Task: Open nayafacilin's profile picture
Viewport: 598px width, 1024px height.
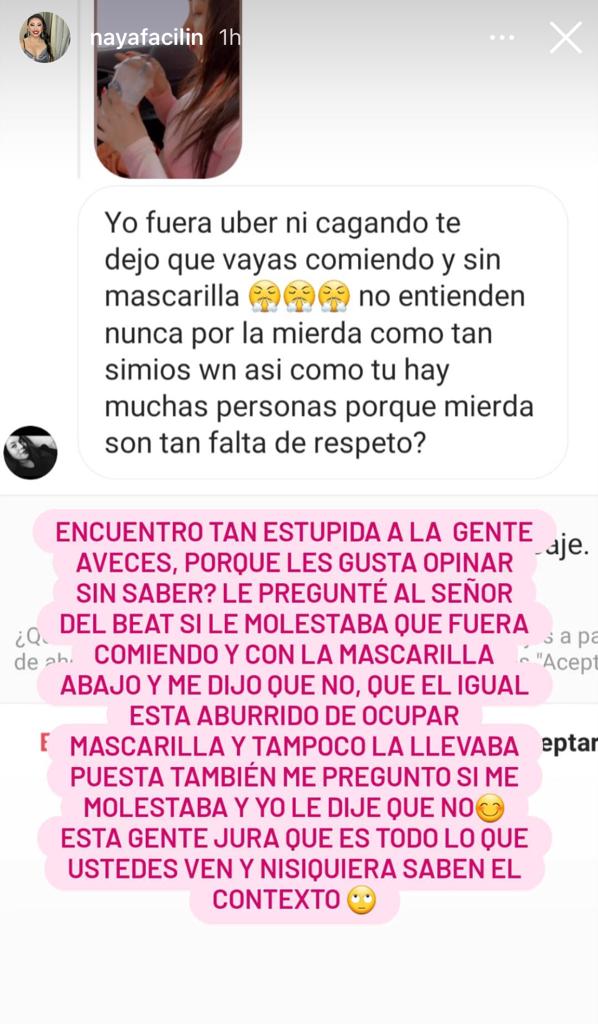Action: pyautogui.click(x=44, y=37)
